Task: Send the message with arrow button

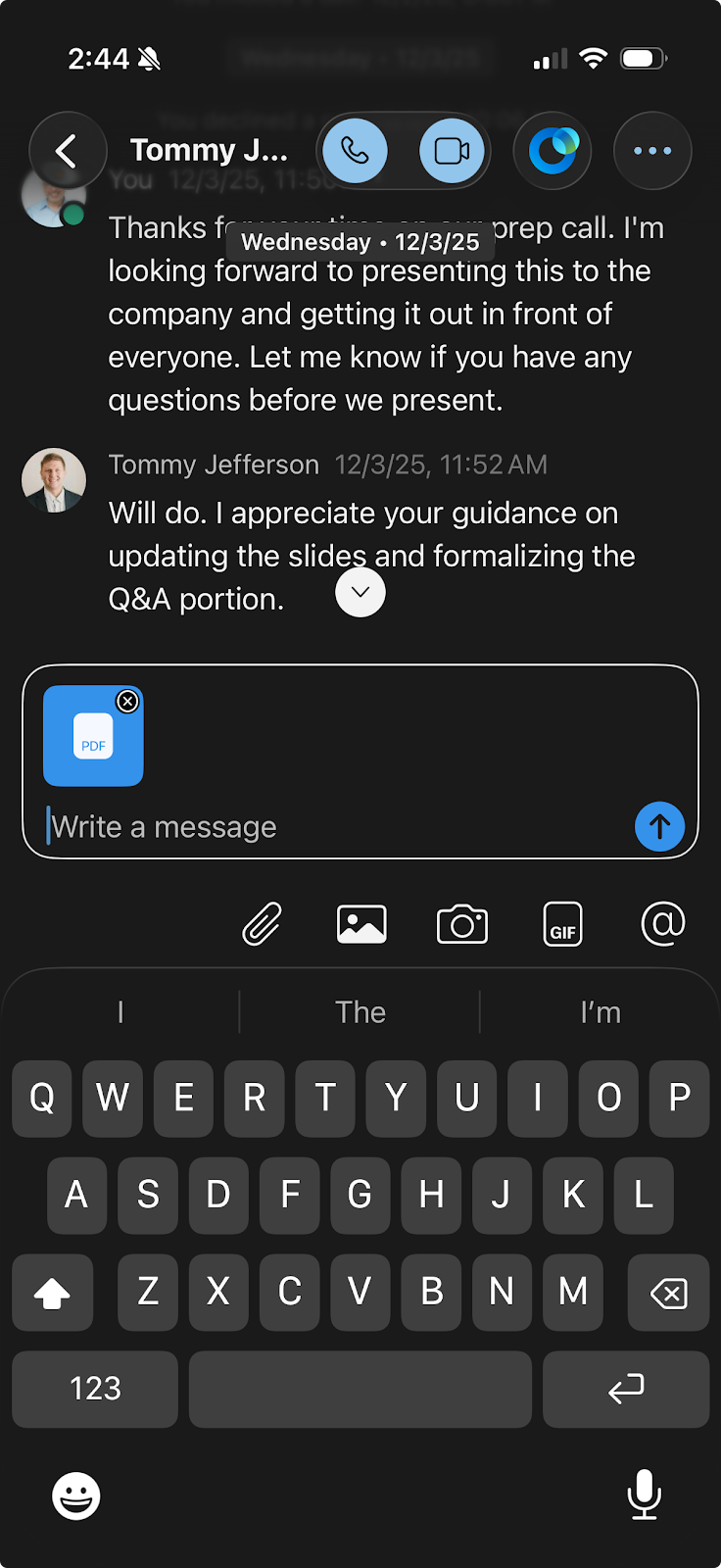Action: pos(659,826)
